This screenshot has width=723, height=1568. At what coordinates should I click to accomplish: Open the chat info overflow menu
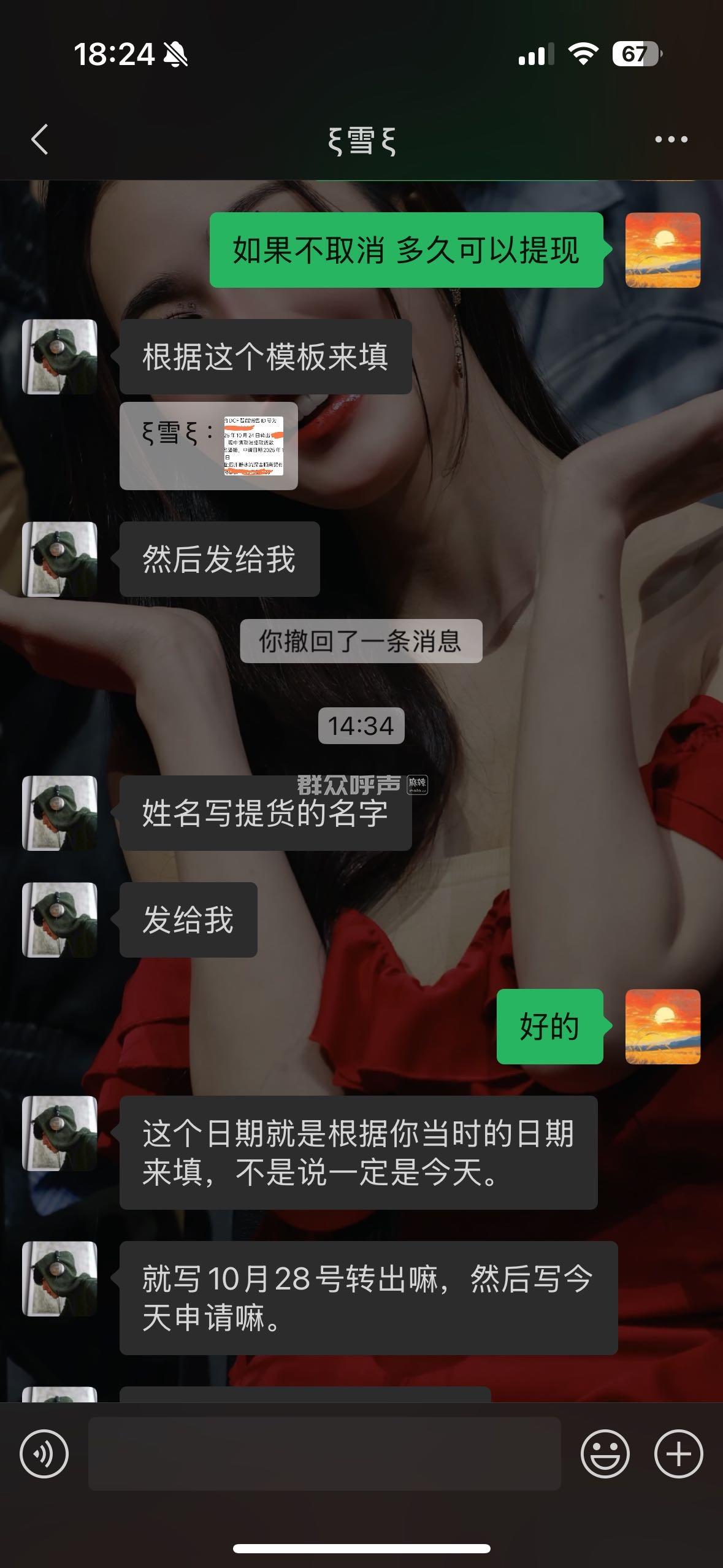tap(671, 140)
